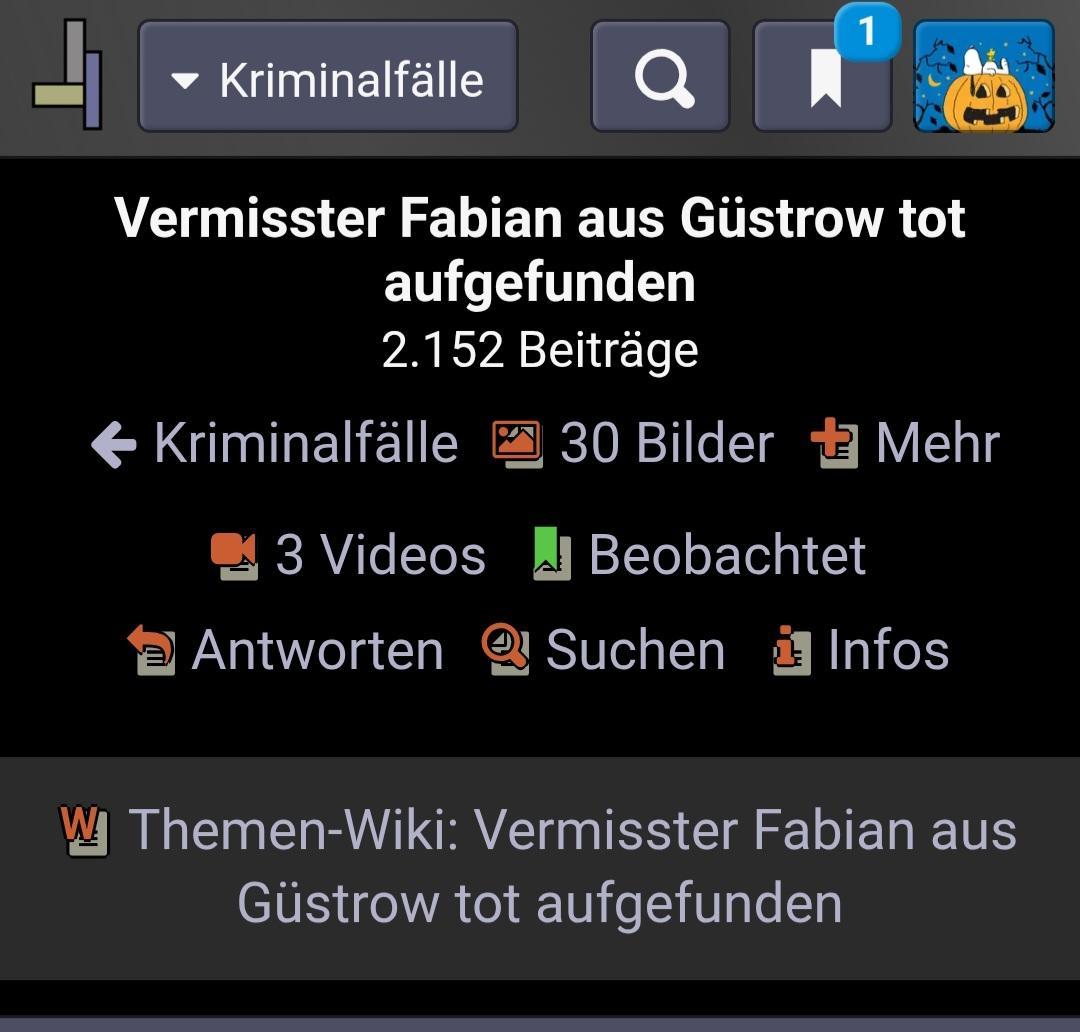Open the search magnifier button
The image size is (1080, 1032).
(661, 77)
